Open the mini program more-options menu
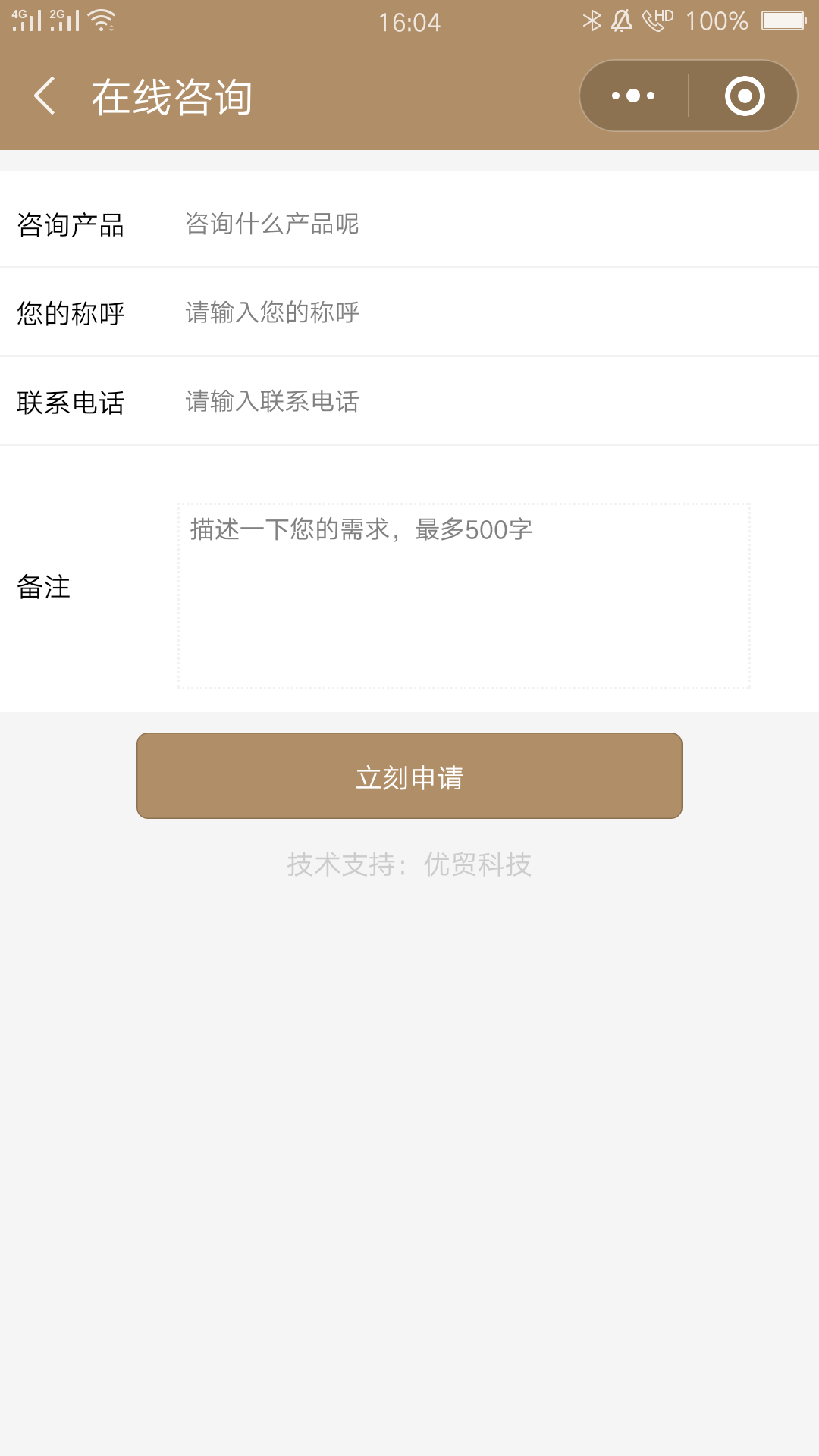819x1456 pixels. [634, 96]
